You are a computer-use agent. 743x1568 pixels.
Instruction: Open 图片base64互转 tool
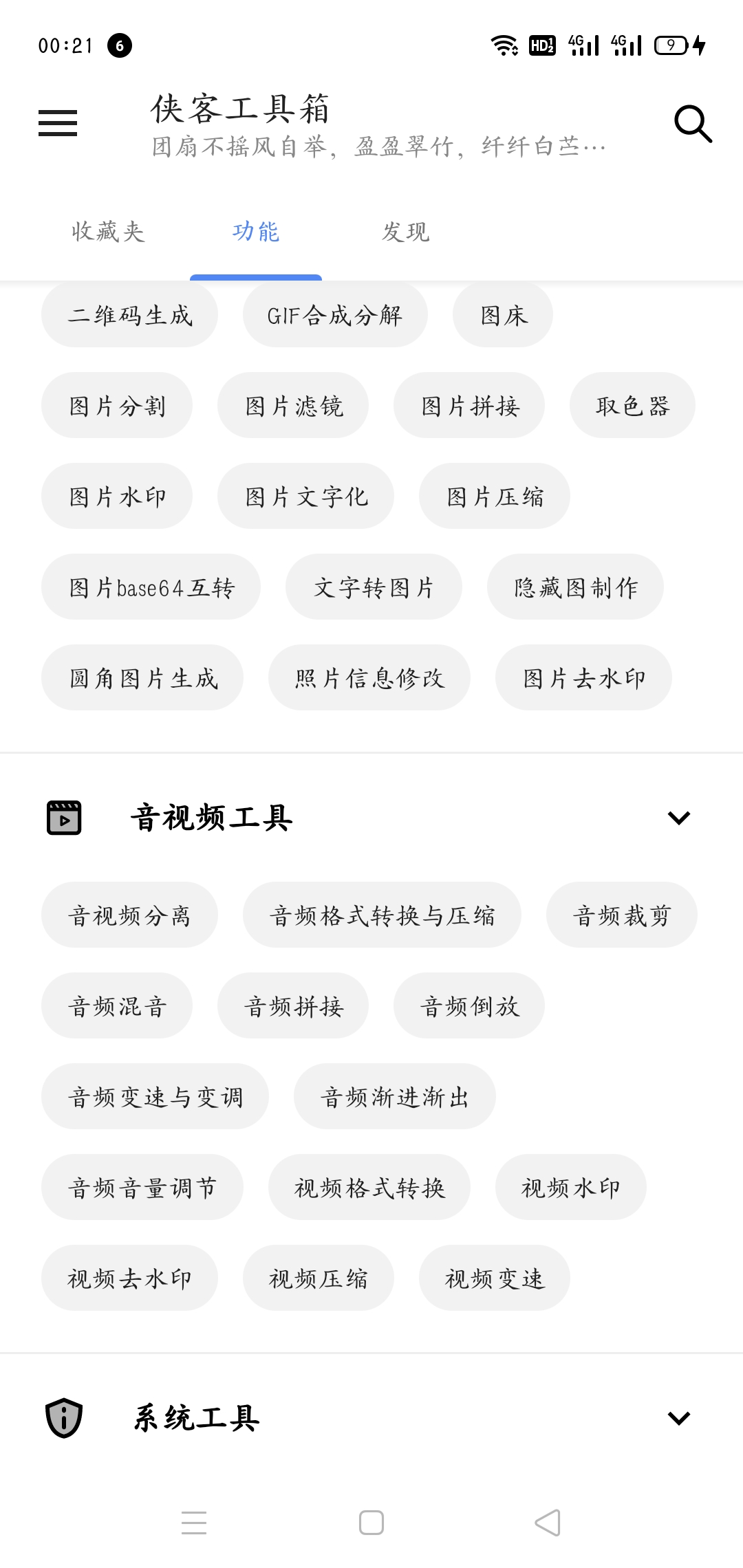pyautogui.click(x=151, y=587)
